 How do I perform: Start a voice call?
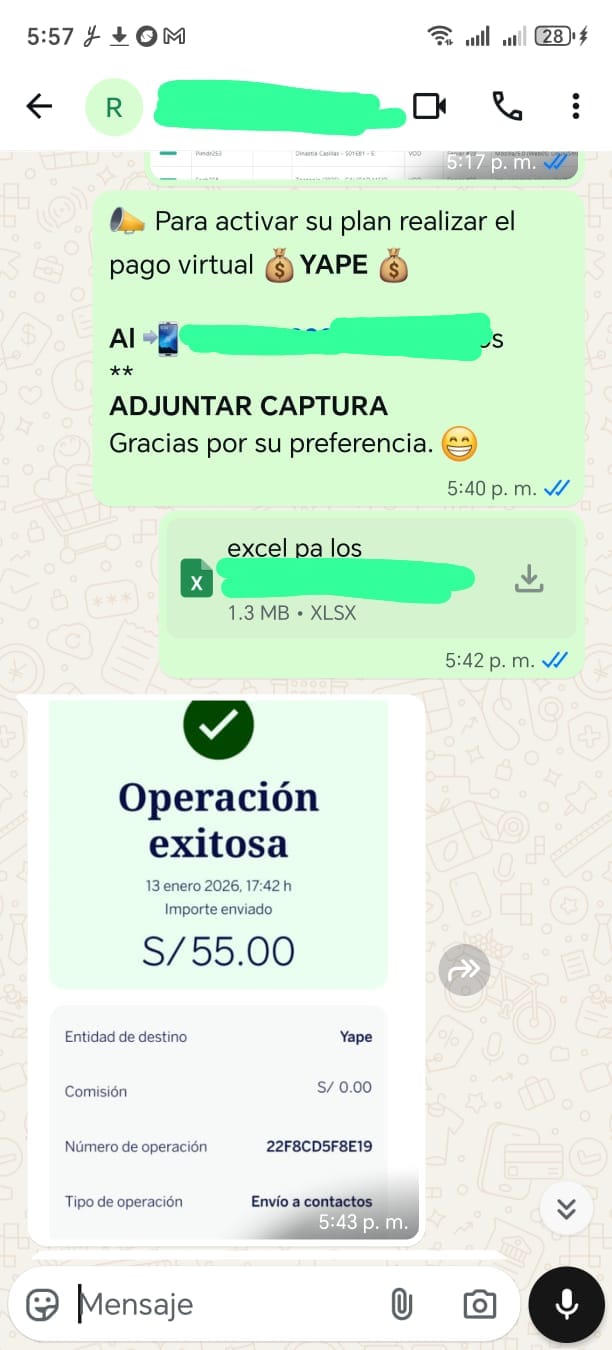tap(507, 106)
